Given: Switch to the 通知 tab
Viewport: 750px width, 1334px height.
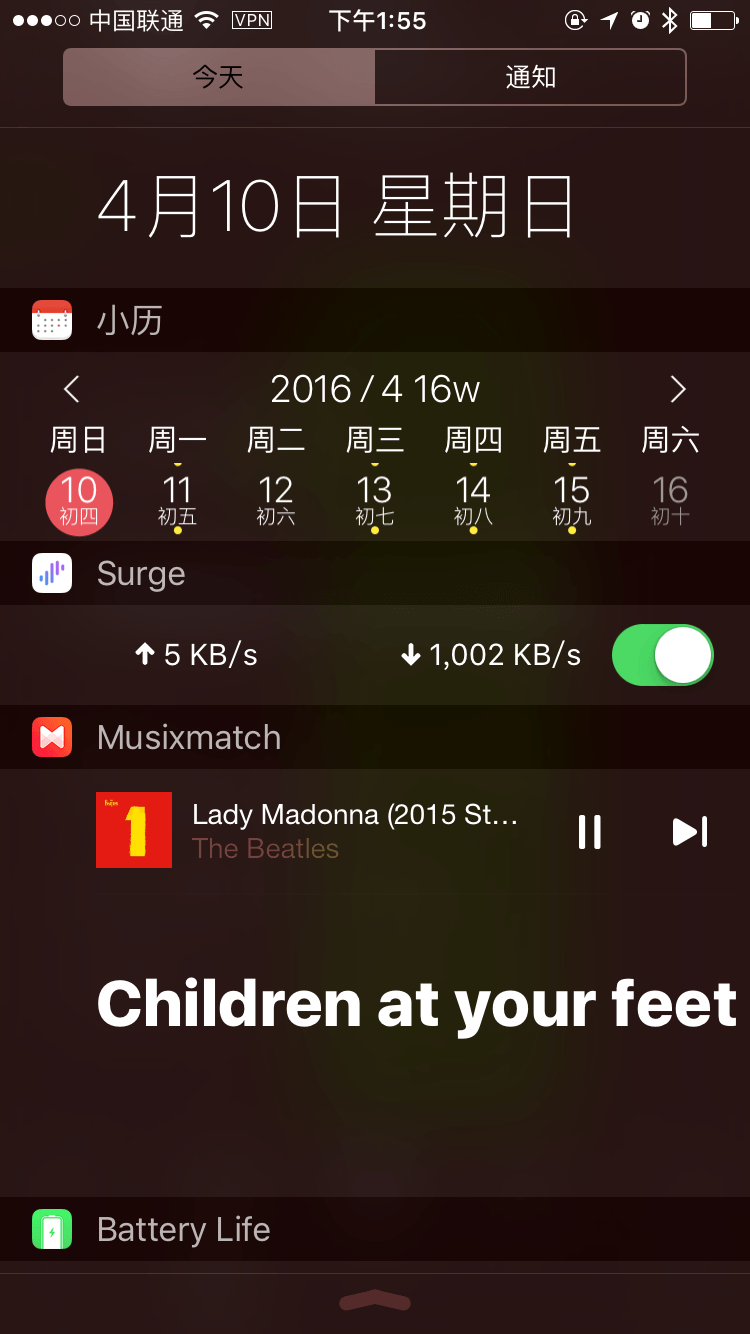Looking at the screenshot, I should point(530,78).
